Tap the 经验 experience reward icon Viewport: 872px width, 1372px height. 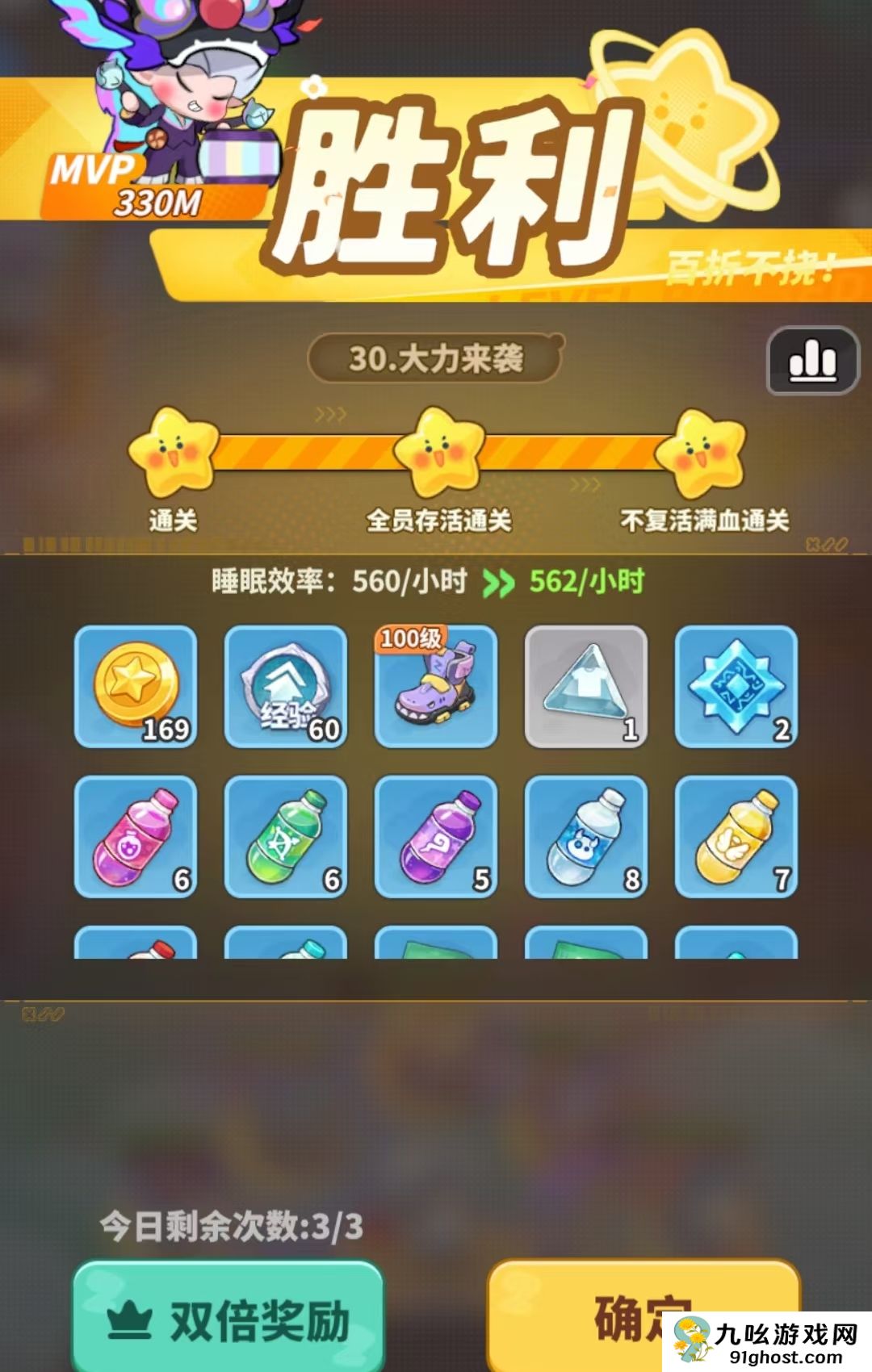tap(286, 690)
